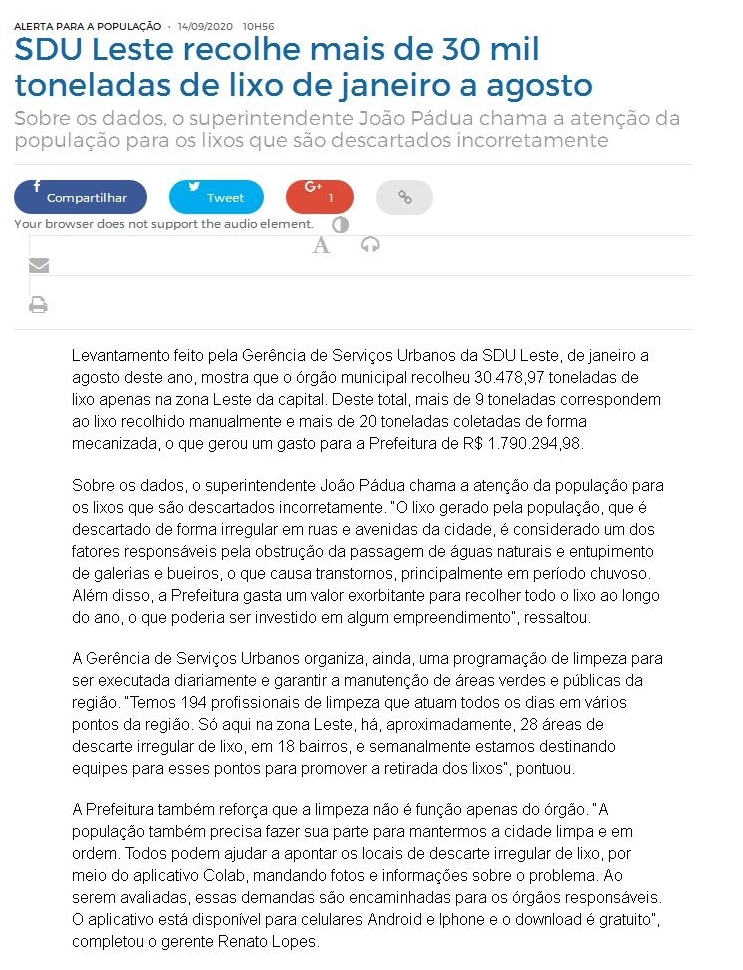Listen to the article via headphones icon
The height and width of the screenshot is (970, 743).
point(370,245)
